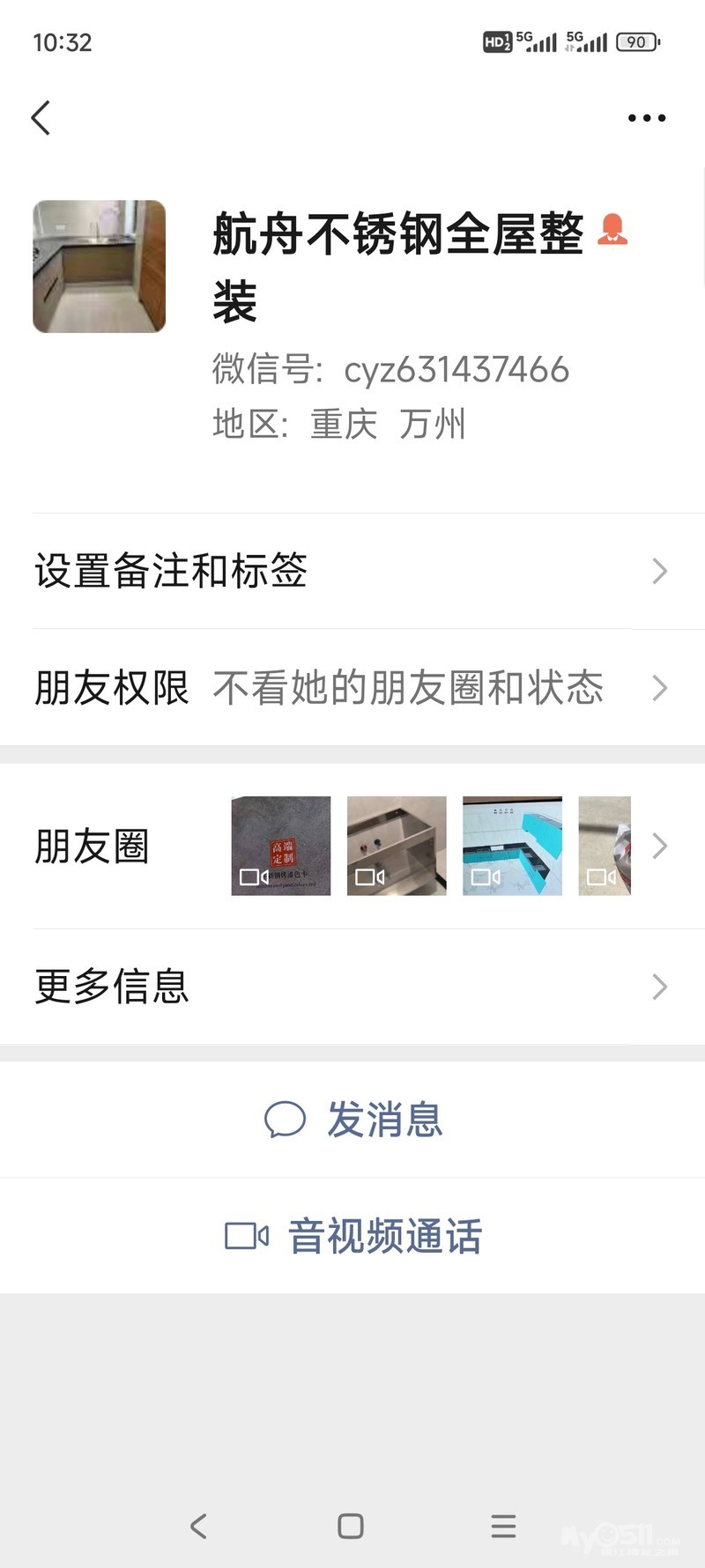
Task: Open 朋友权限 settings
Action: point(352,688)
